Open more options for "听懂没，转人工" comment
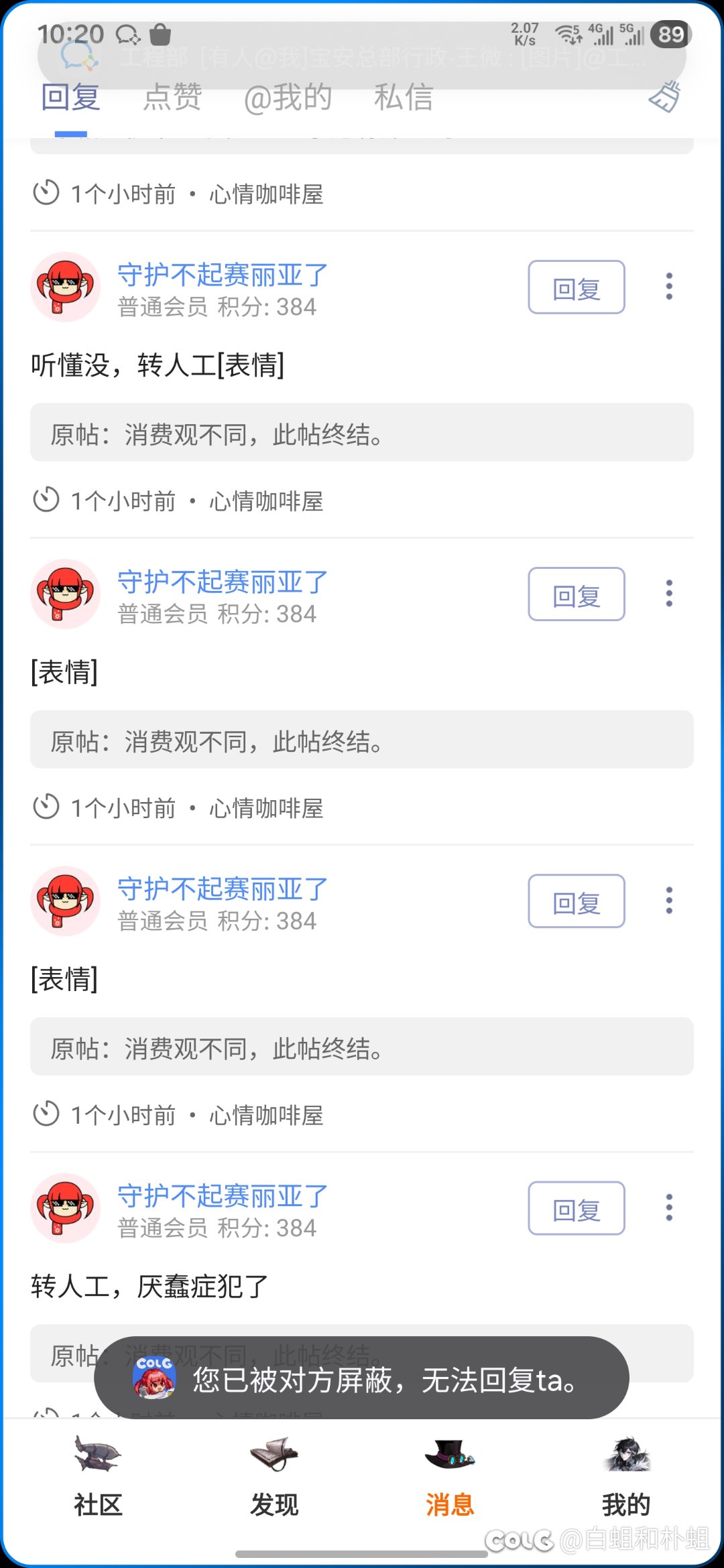Viewport: 724px width, 1568px height. 668,287
